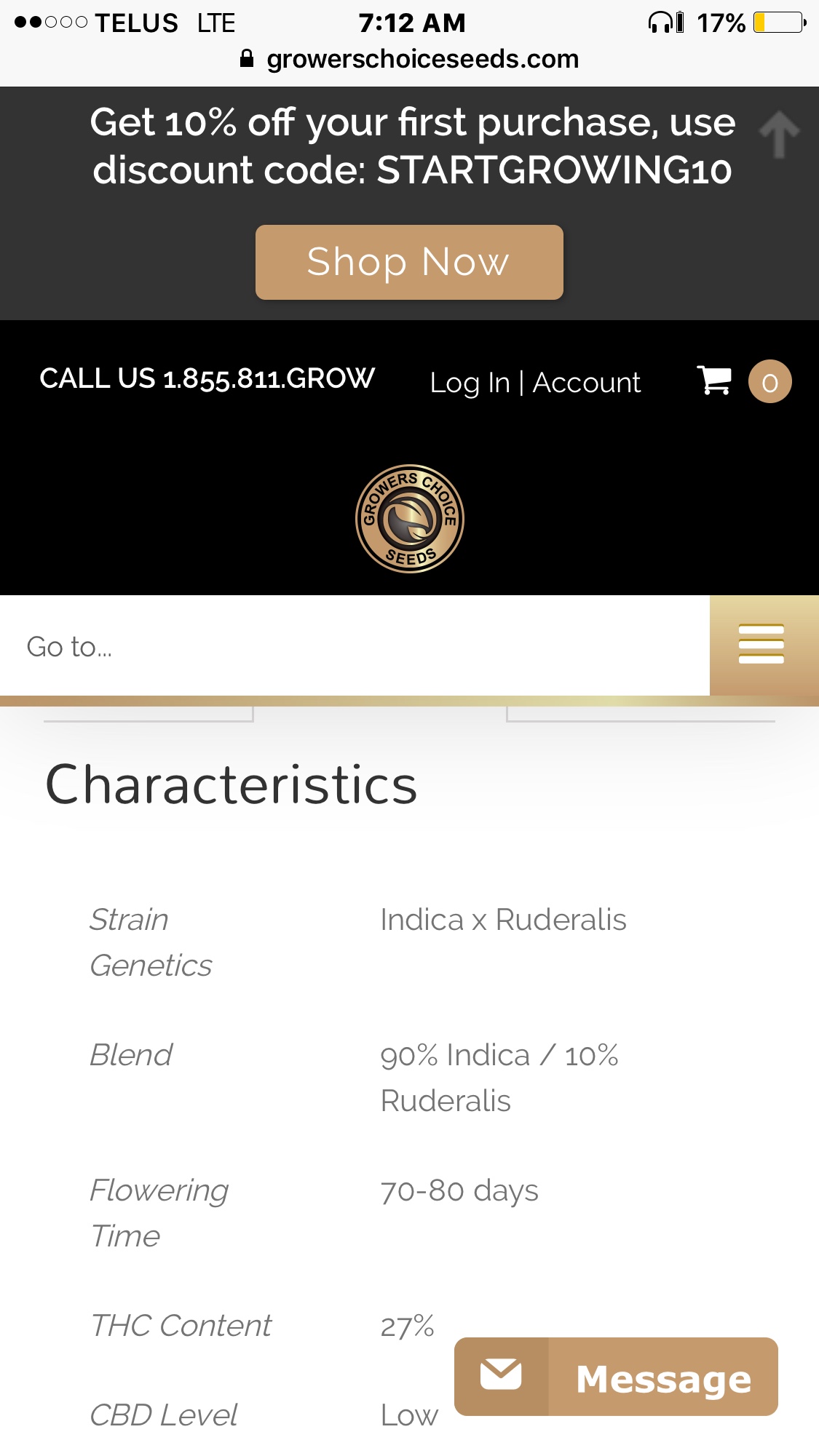Tap the browser address bar

pos(409,59)
